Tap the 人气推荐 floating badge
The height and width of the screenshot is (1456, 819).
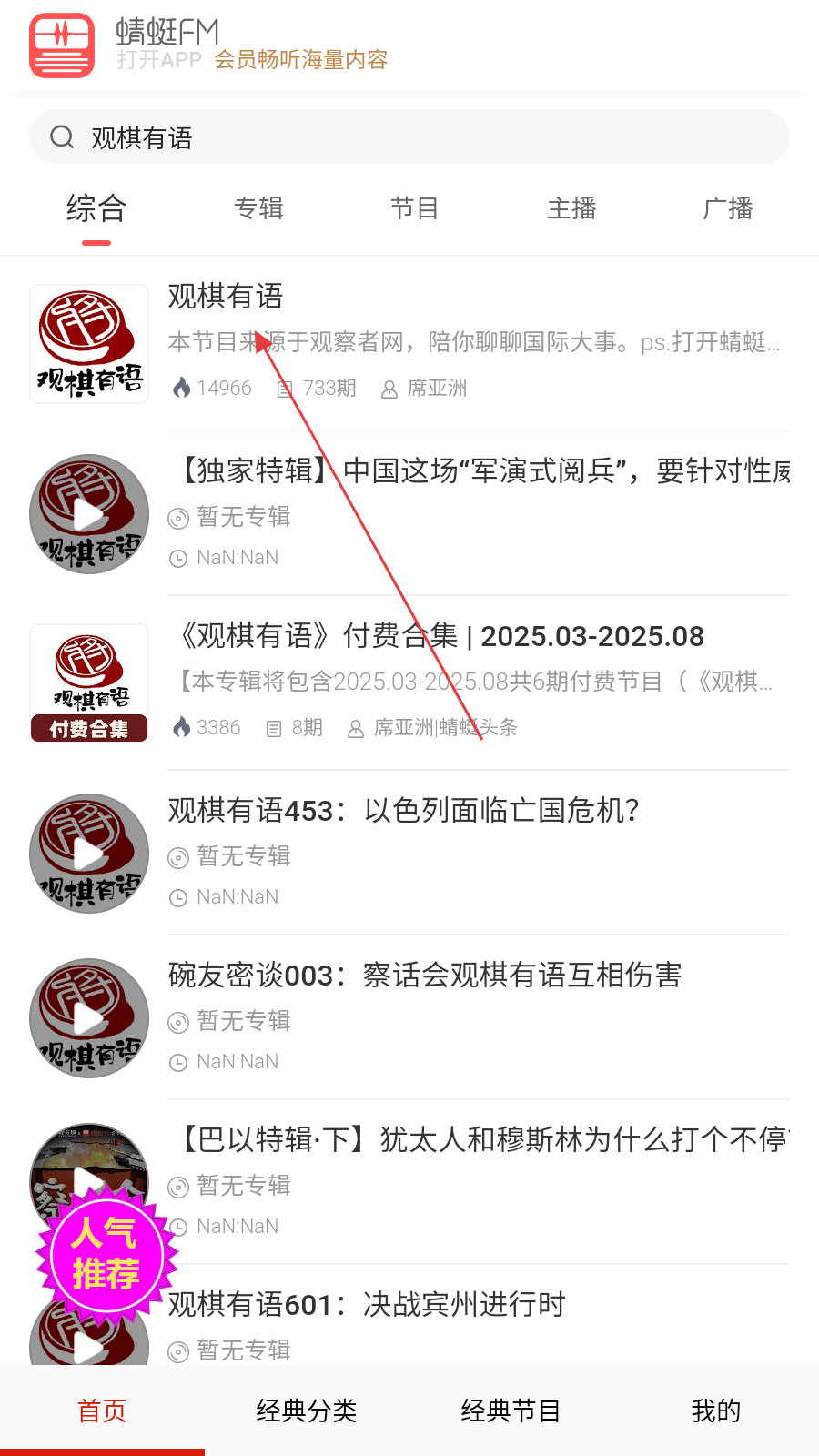[106, 1254]
